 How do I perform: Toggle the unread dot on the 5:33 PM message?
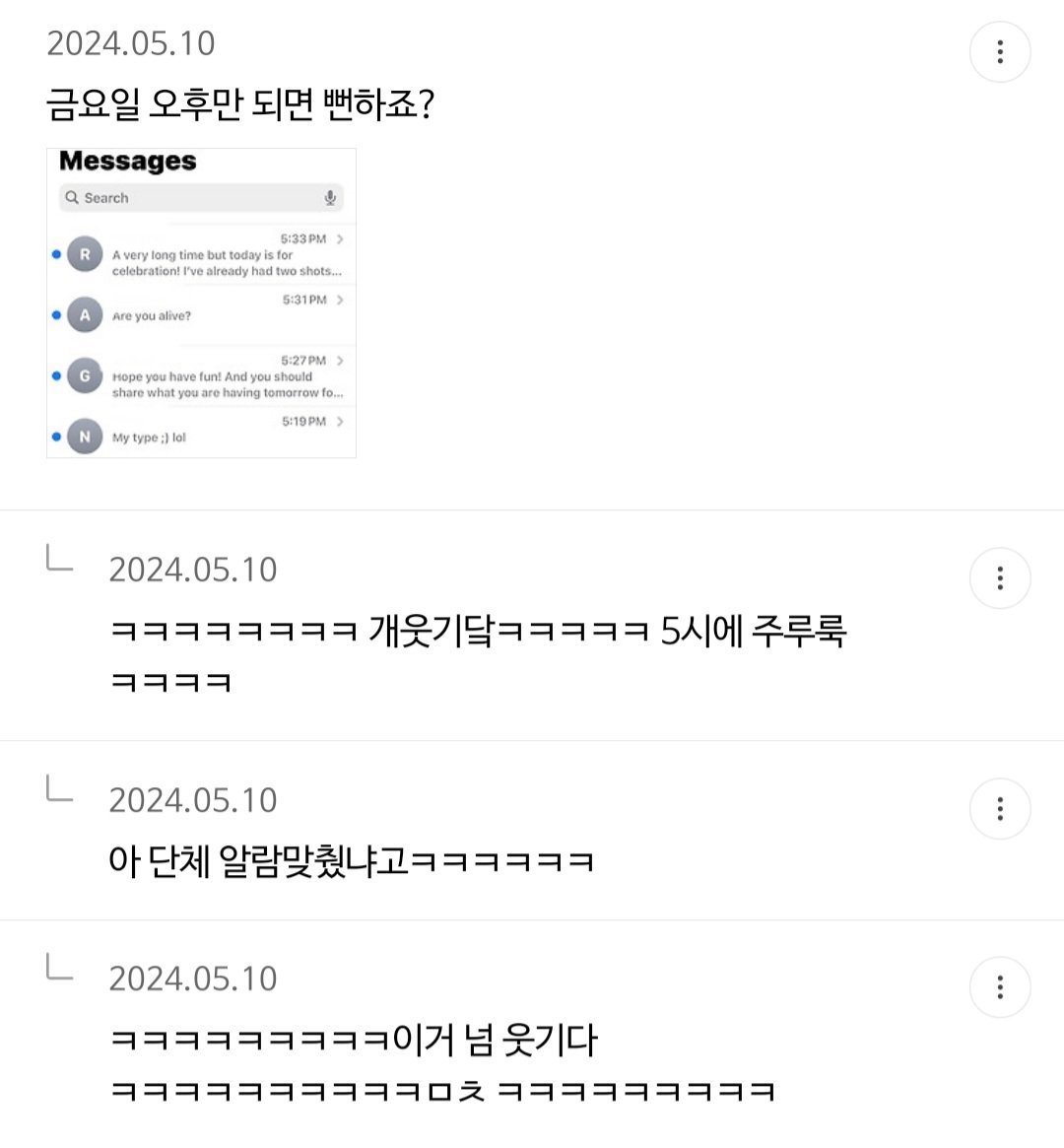coord(56,253)
